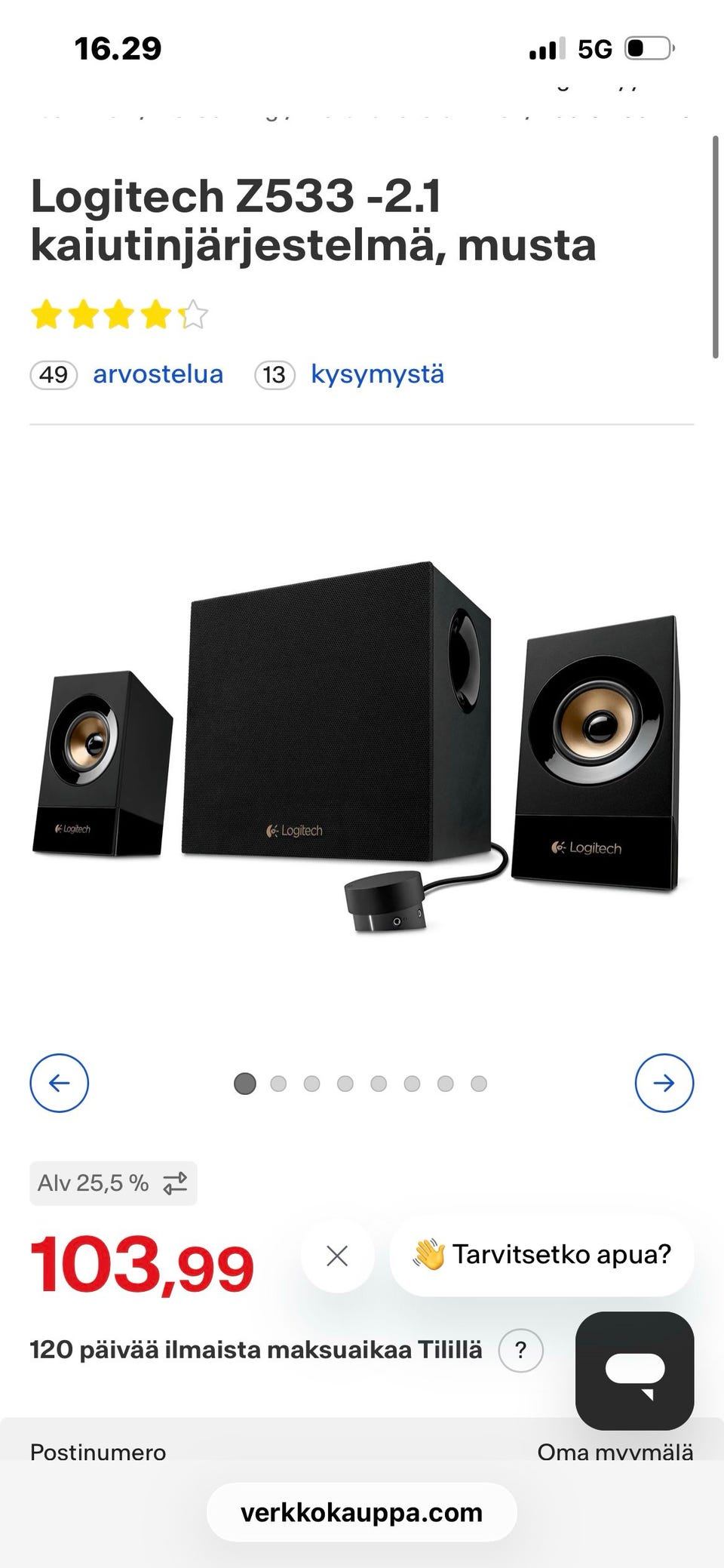Screen dimensions: 724x1568
Task: Toggle the Alv 25,5 % tax switch
Action: 113,1183
